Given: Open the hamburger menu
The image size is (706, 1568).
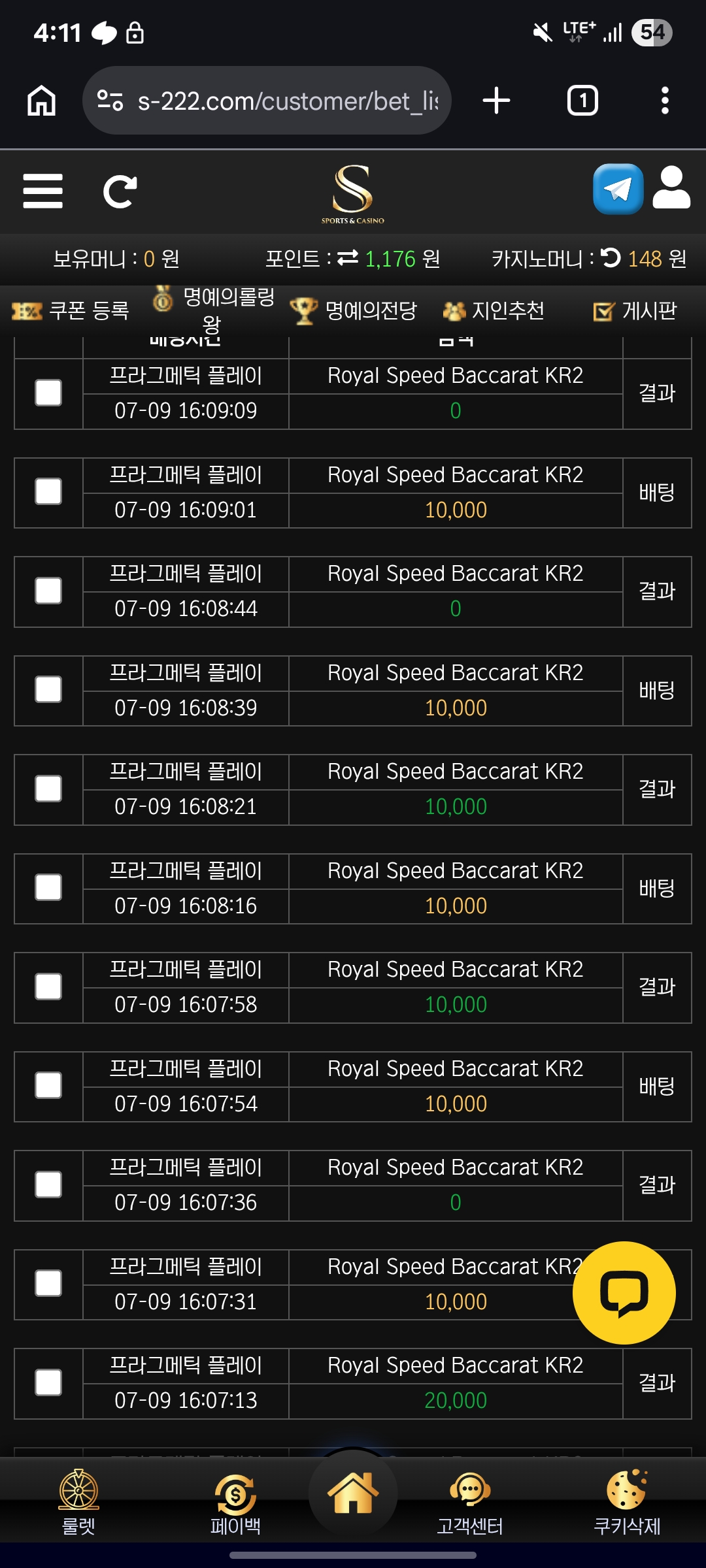Looking at the screenshot, I should tap(42, 191).
